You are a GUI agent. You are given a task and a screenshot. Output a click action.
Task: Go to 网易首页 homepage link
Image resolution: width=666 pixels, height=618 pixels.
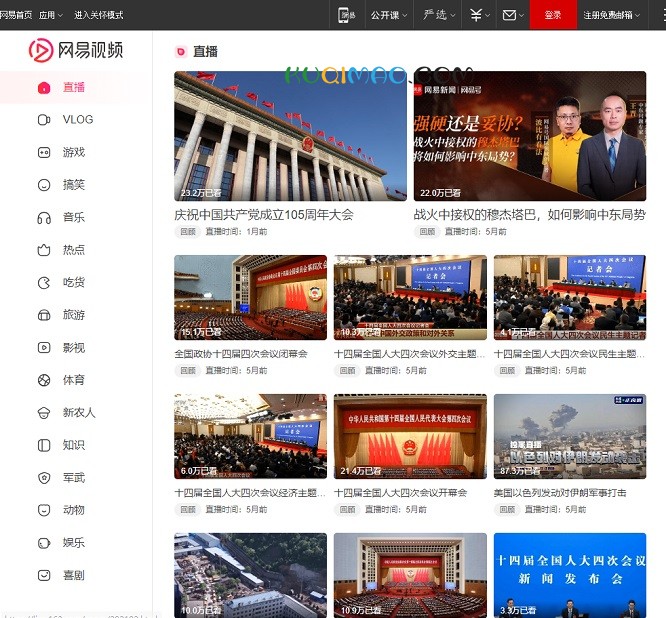coord(16,15)
